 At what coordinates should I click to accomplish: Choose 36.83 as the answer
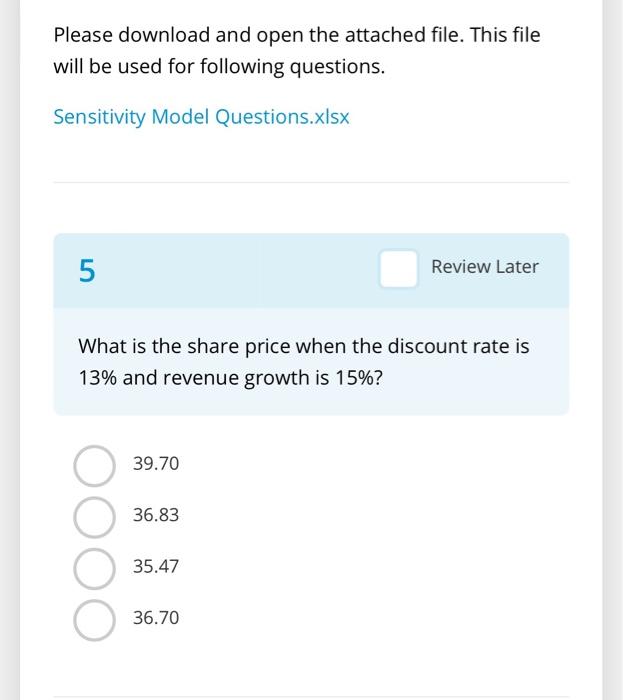(x=95, y=516)
